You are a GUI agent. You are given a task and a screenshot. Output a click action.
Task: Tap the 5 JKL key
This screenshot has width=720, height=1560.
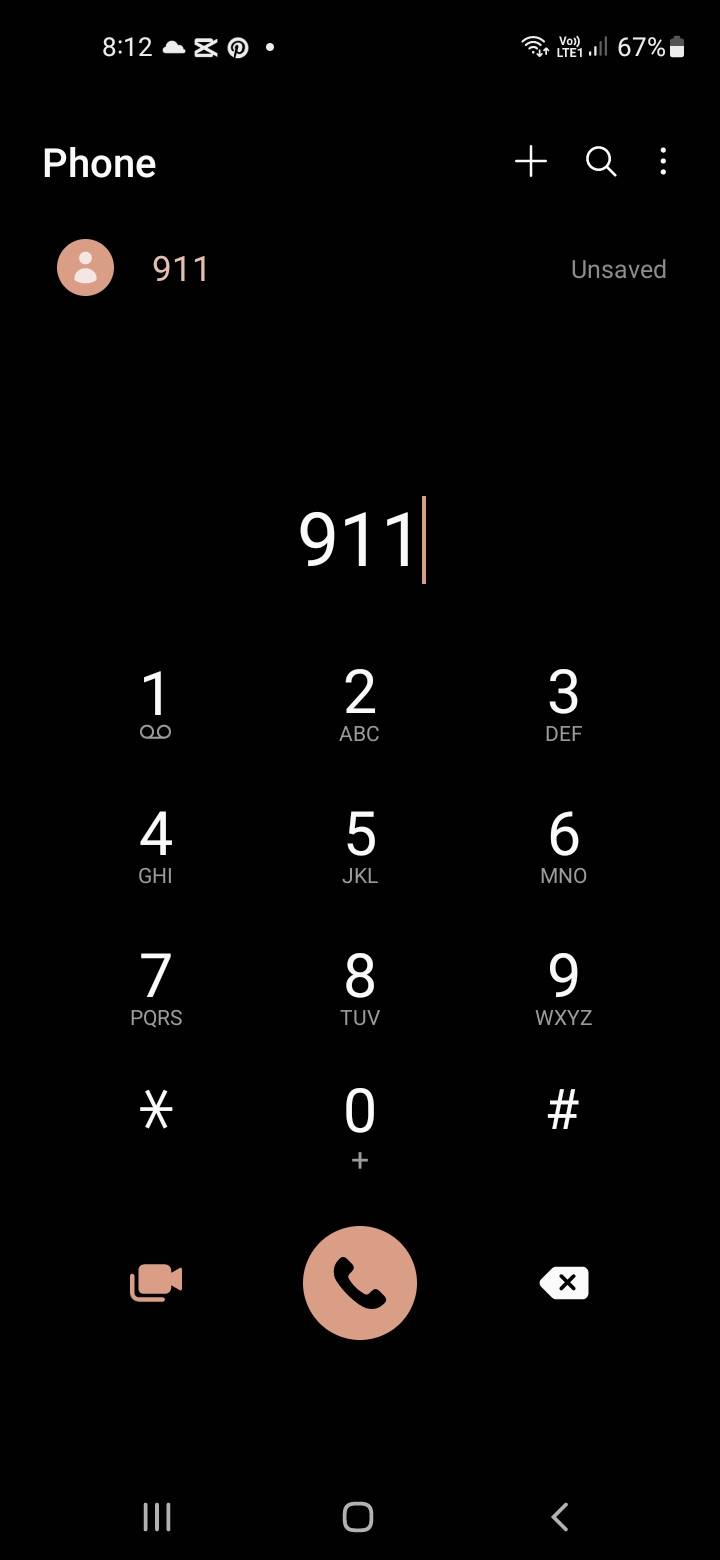click(x=360, y=846)
